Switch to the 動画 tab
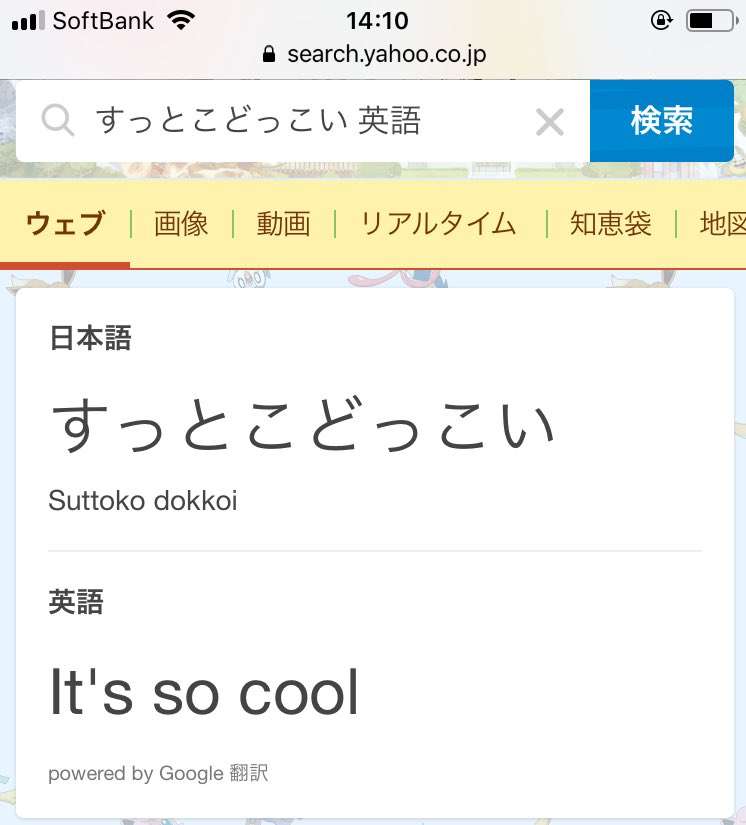 click(x=284, y=224)
